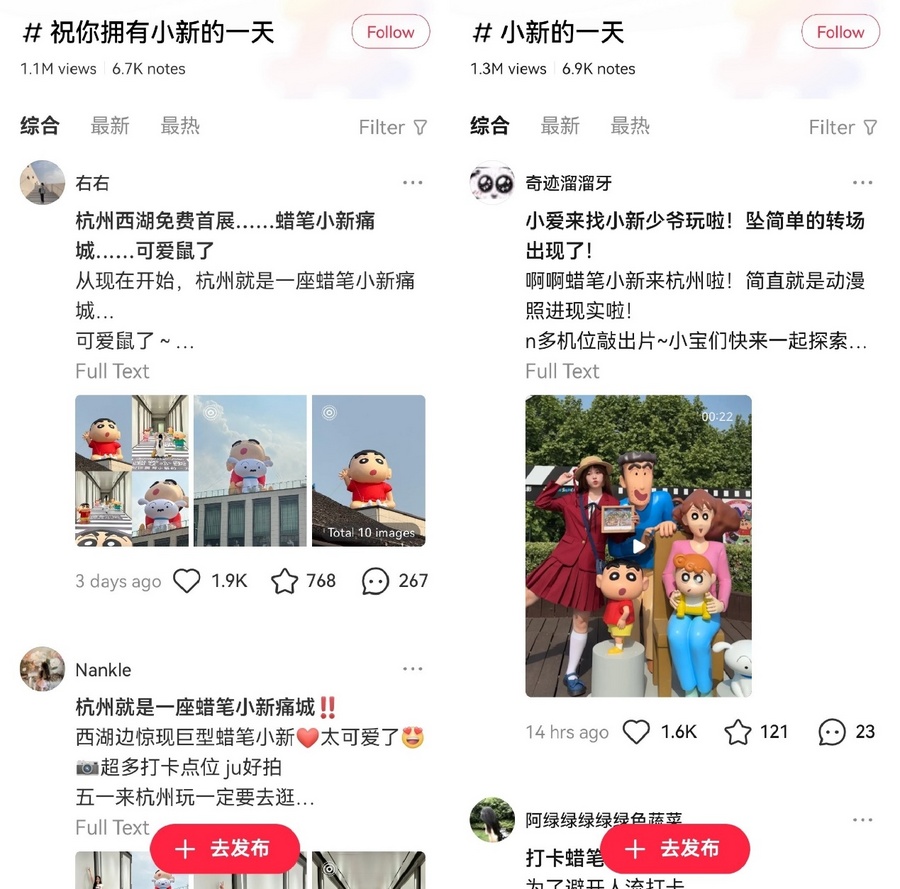Follow the 小新的一天 topic
Screen dimensions: 900x889
click(840, 32)
